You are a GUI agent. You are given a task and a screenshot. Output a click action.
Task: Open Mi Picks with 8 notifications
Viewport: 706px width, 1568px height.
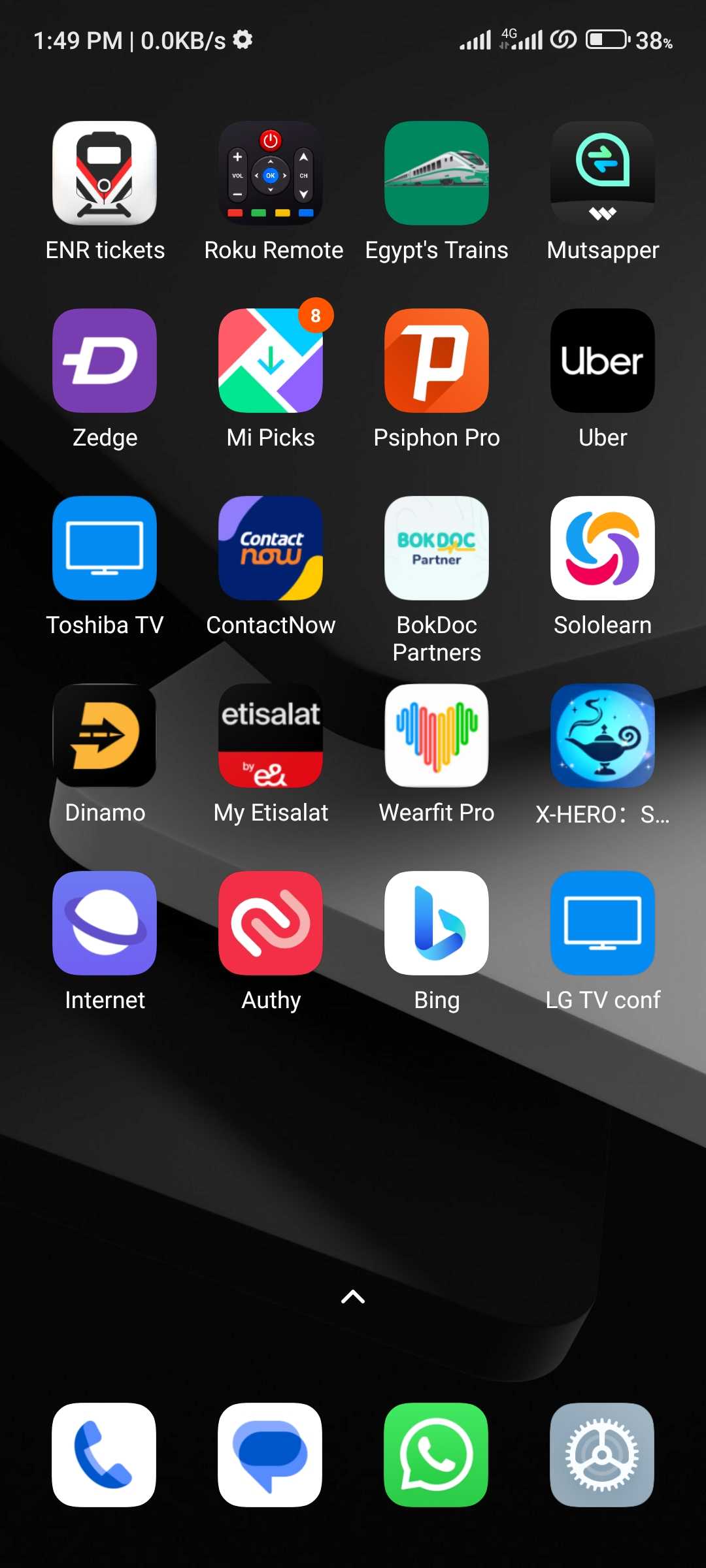[x=271, y=361]
